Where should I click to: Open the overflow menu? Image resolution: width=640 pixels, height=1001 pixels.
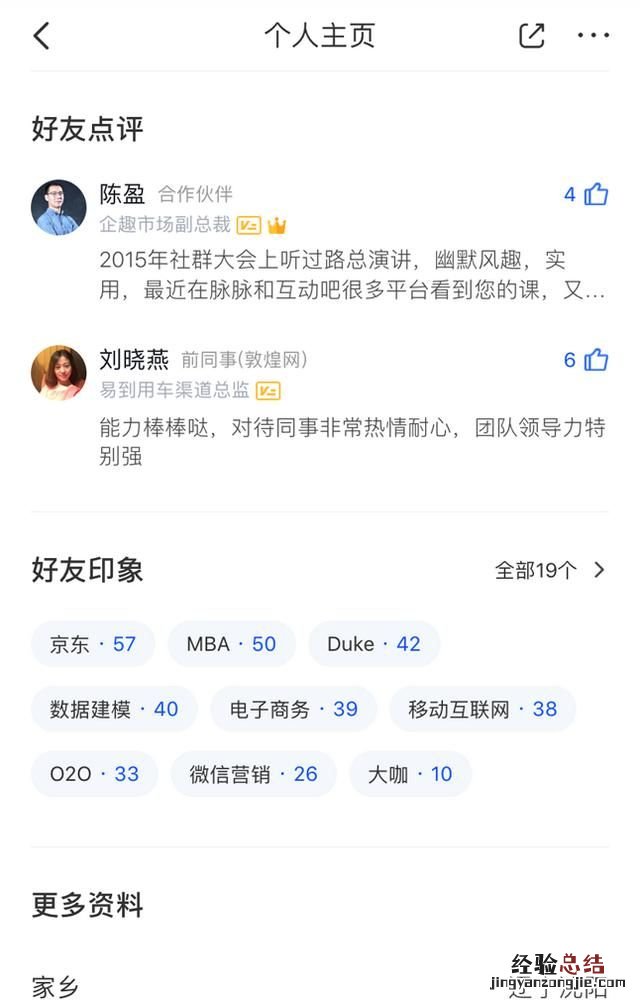593,36
